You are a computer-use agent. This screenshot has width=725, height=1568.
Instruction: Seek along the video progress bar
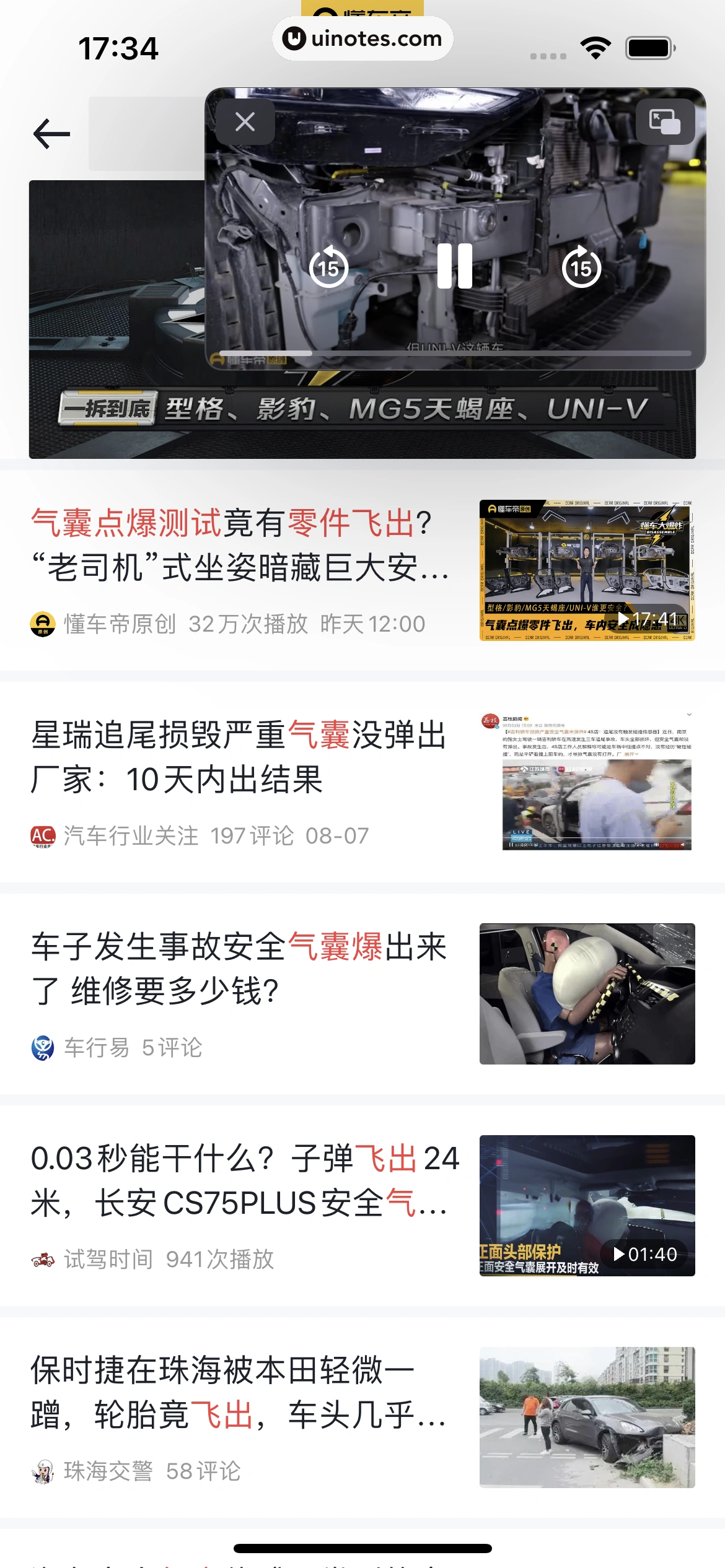455,354
